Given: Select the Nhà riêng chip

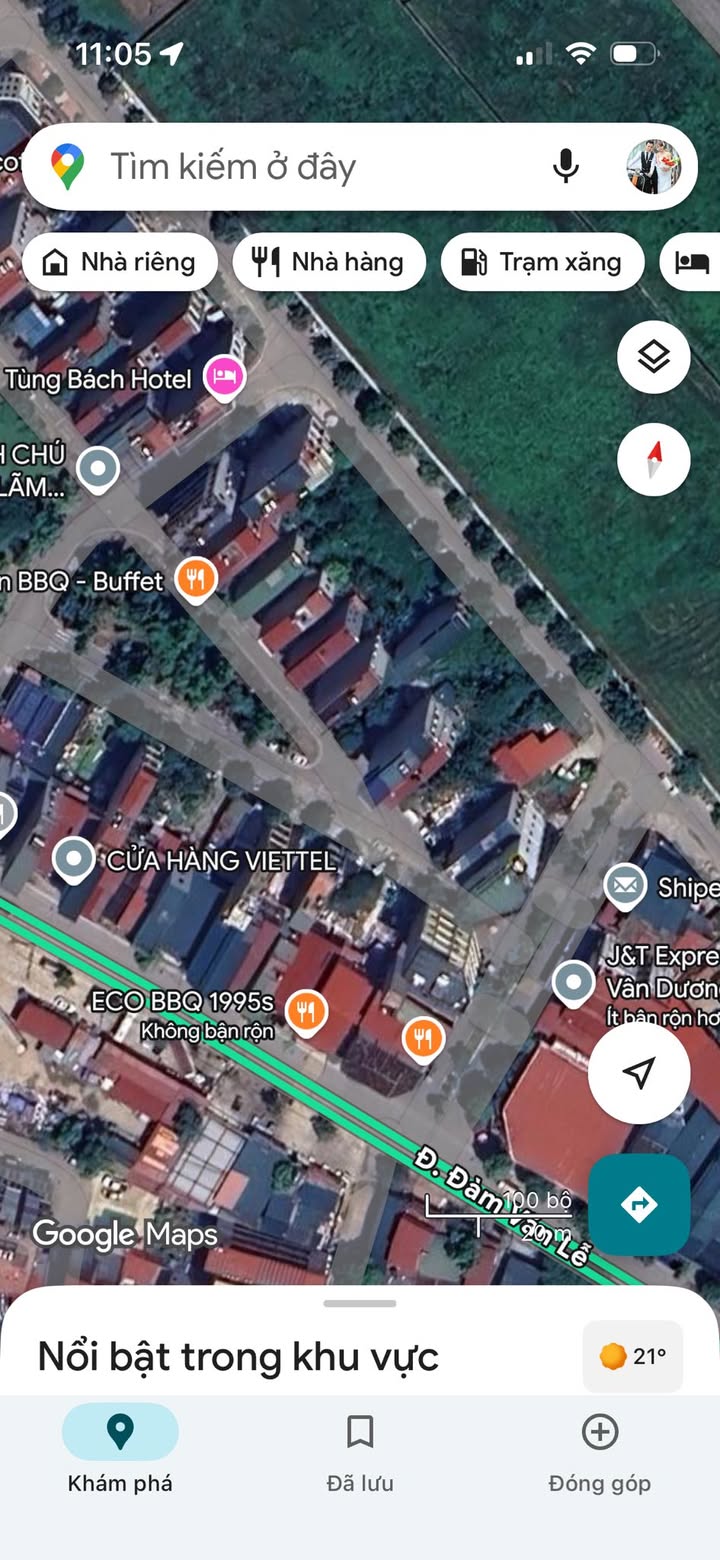Looking at the screenshot, I should pyautogui.click(x=120, y=262).
